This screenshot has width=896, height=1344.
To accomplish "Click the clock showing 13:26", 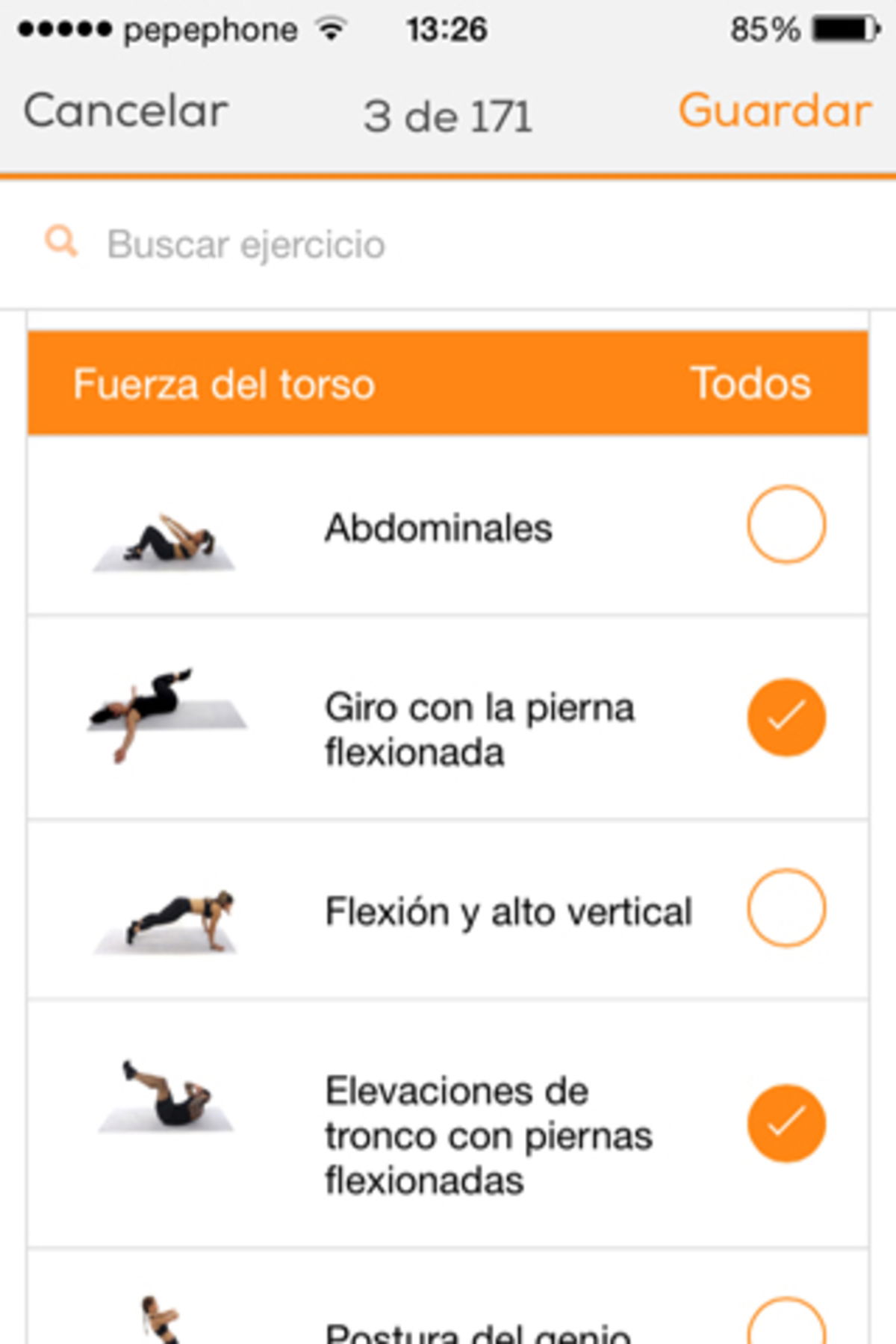I will tap(447, 28).
